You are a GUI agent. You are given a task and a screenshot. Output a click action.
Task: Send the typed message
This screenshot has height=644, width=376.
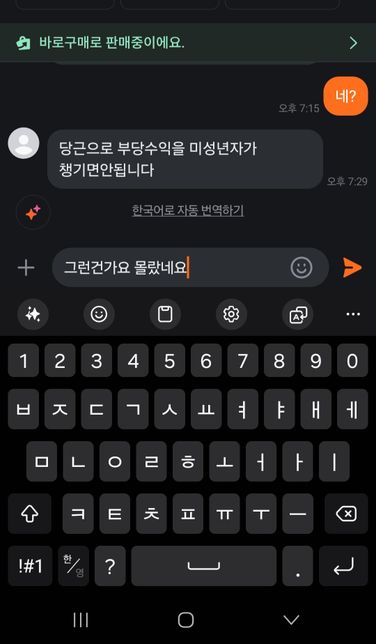(x=352, y=268)
